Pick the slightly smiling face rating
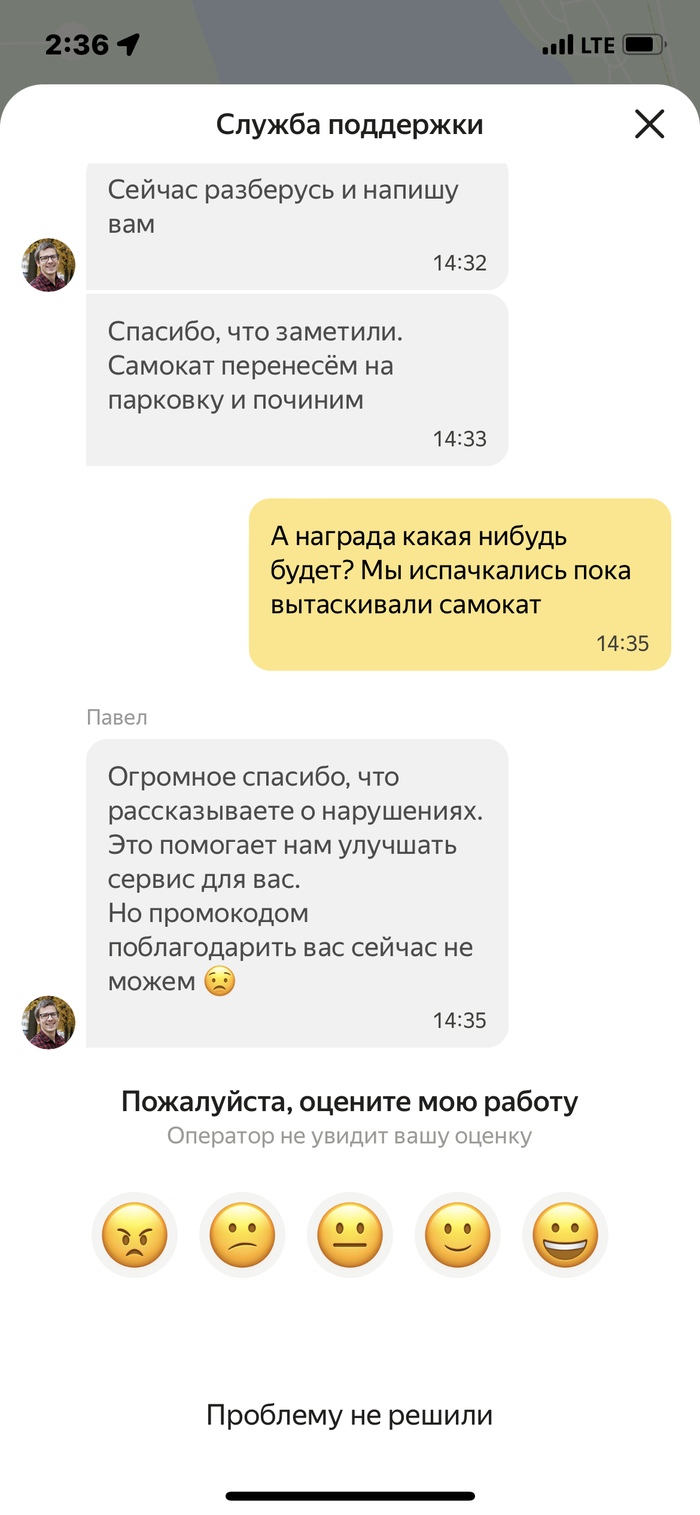This screenshot has height=1515, width=700. [x=457, y=1235]
